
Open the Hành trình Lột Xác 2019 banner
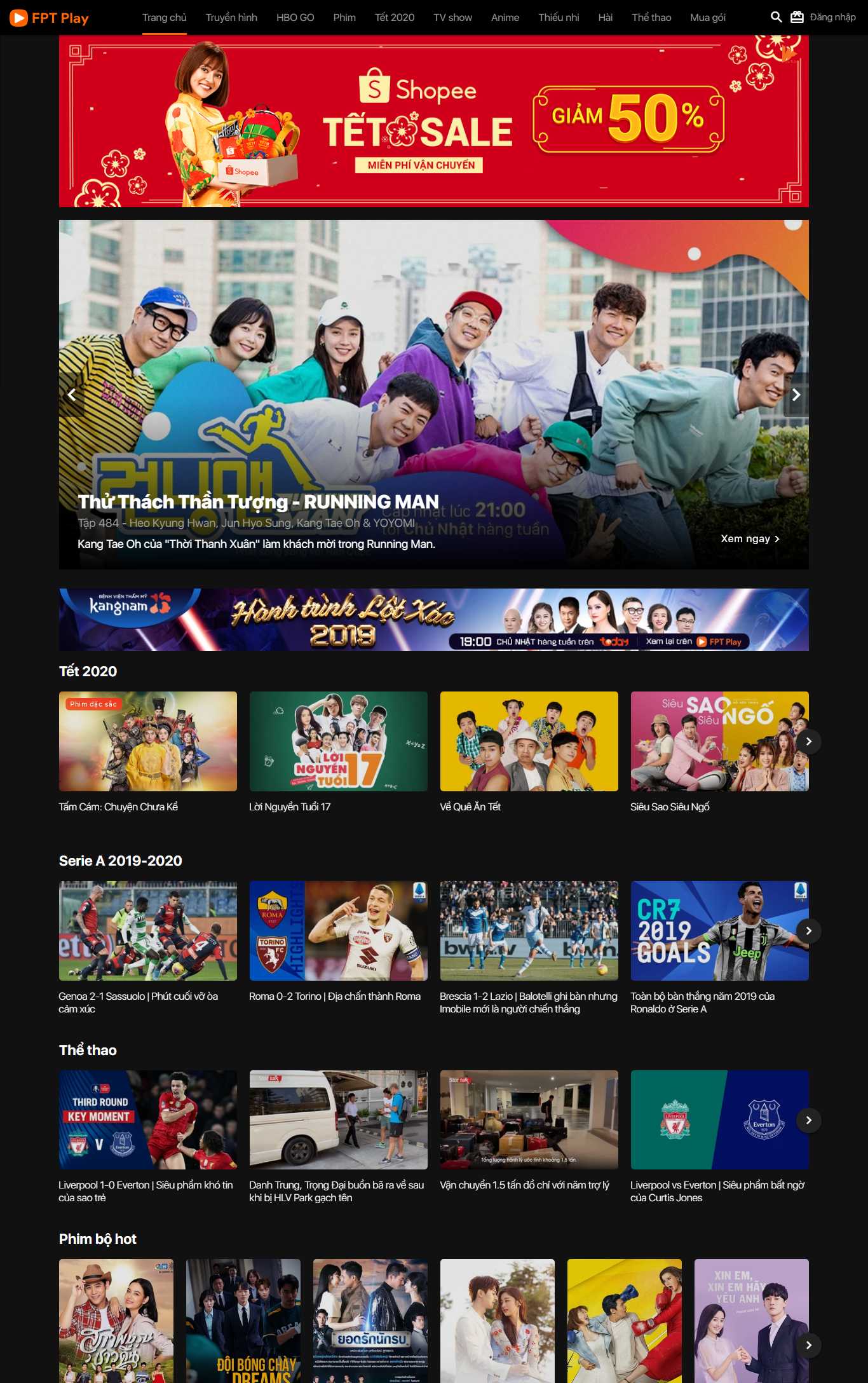click(433, 620)
